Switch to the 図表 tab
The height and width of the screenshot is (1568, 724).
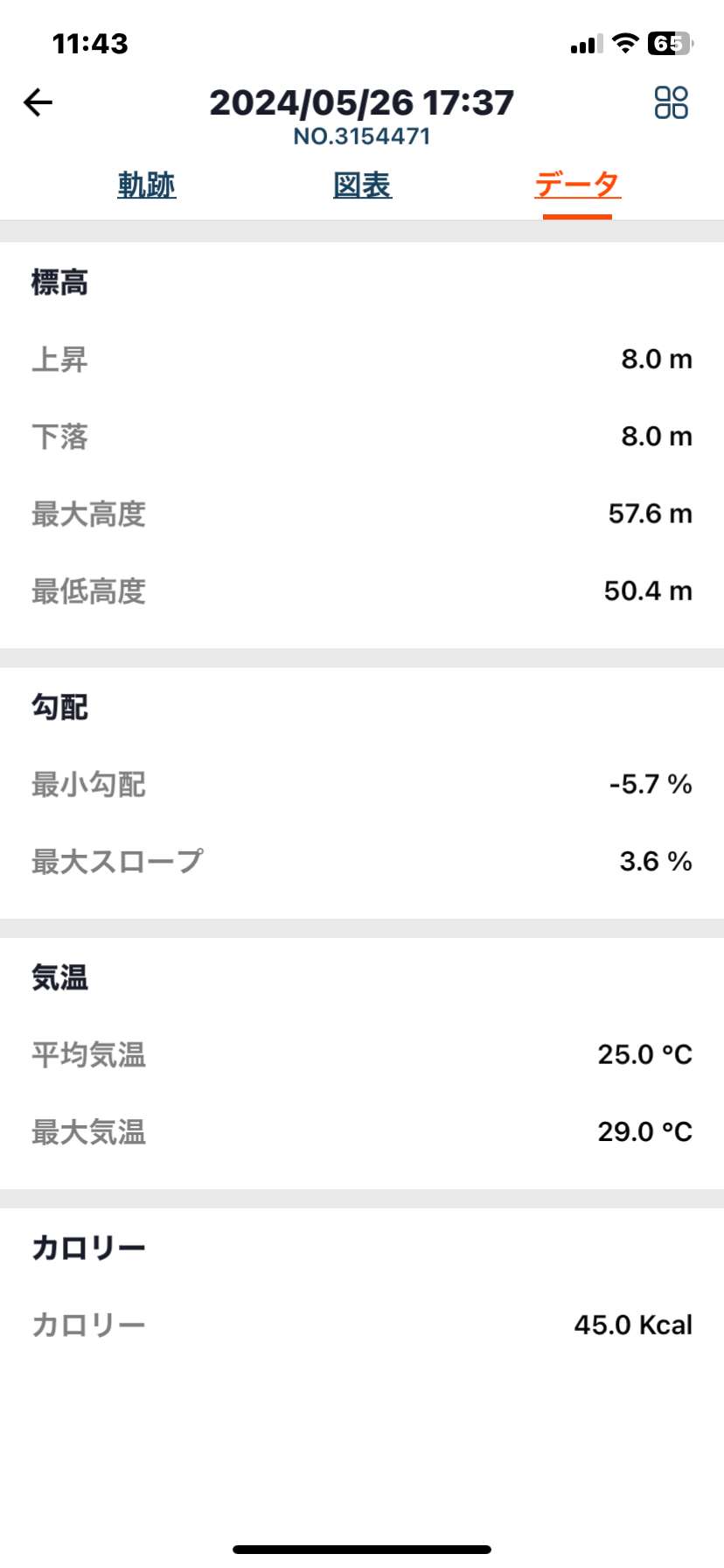[362, 185]
